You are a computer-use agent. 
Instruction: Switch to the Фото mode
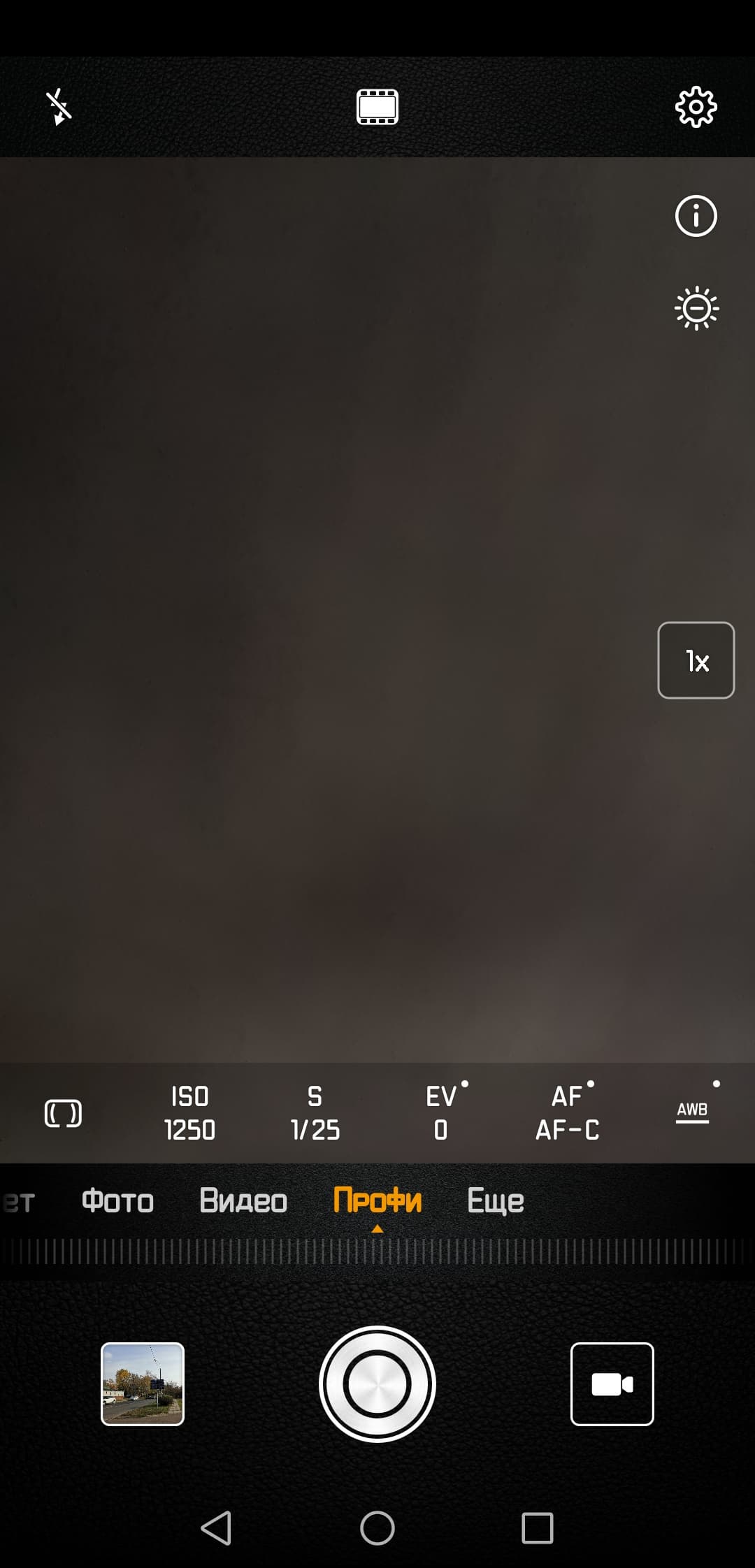pyautogui.click(x=117, y=1201)
